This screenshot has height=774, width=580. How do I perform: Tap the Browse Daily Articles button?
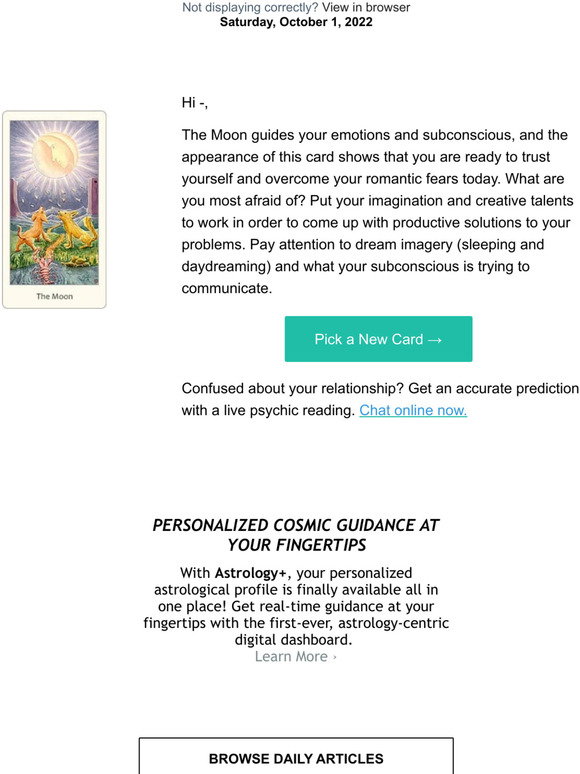tap(296, 756)
